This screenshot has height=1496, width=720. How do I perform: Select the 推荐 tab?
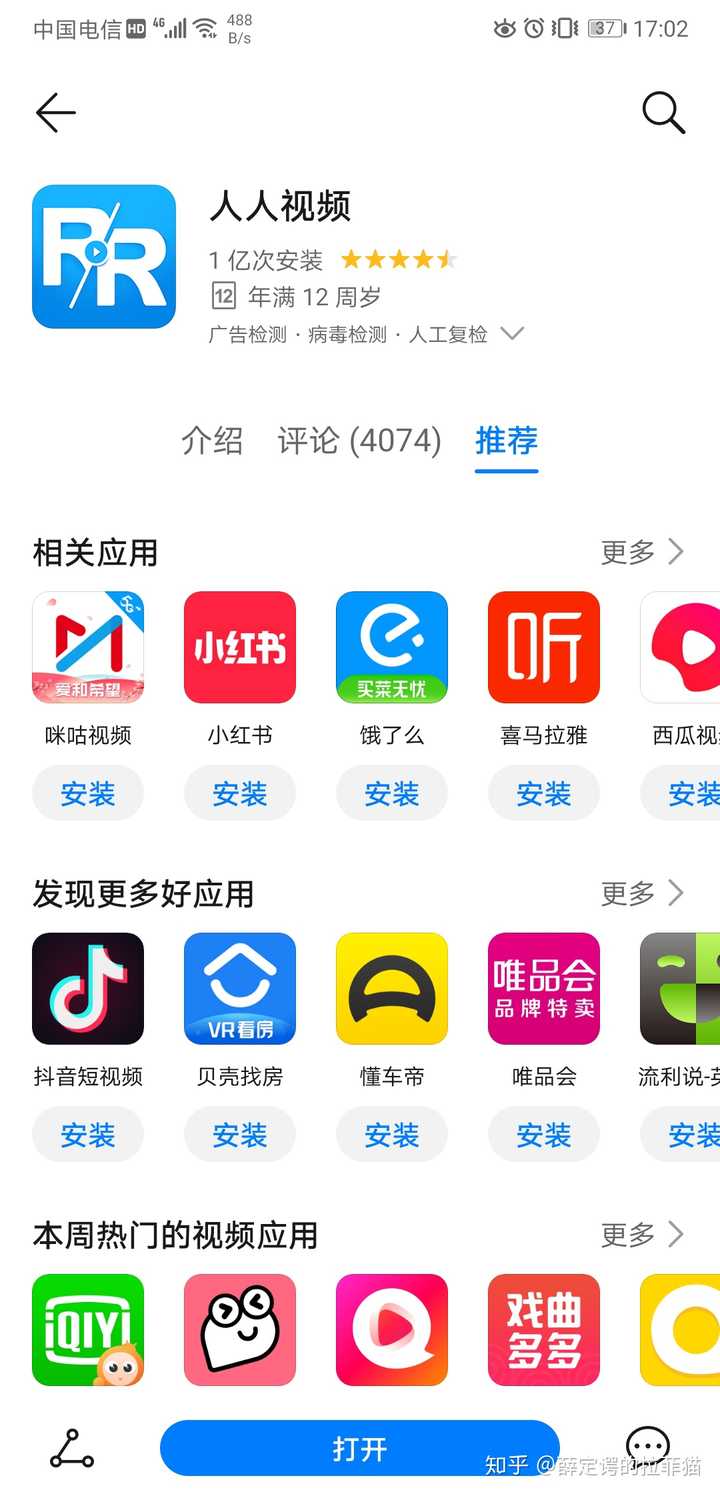pyautogui.click(x=507, y=441)
